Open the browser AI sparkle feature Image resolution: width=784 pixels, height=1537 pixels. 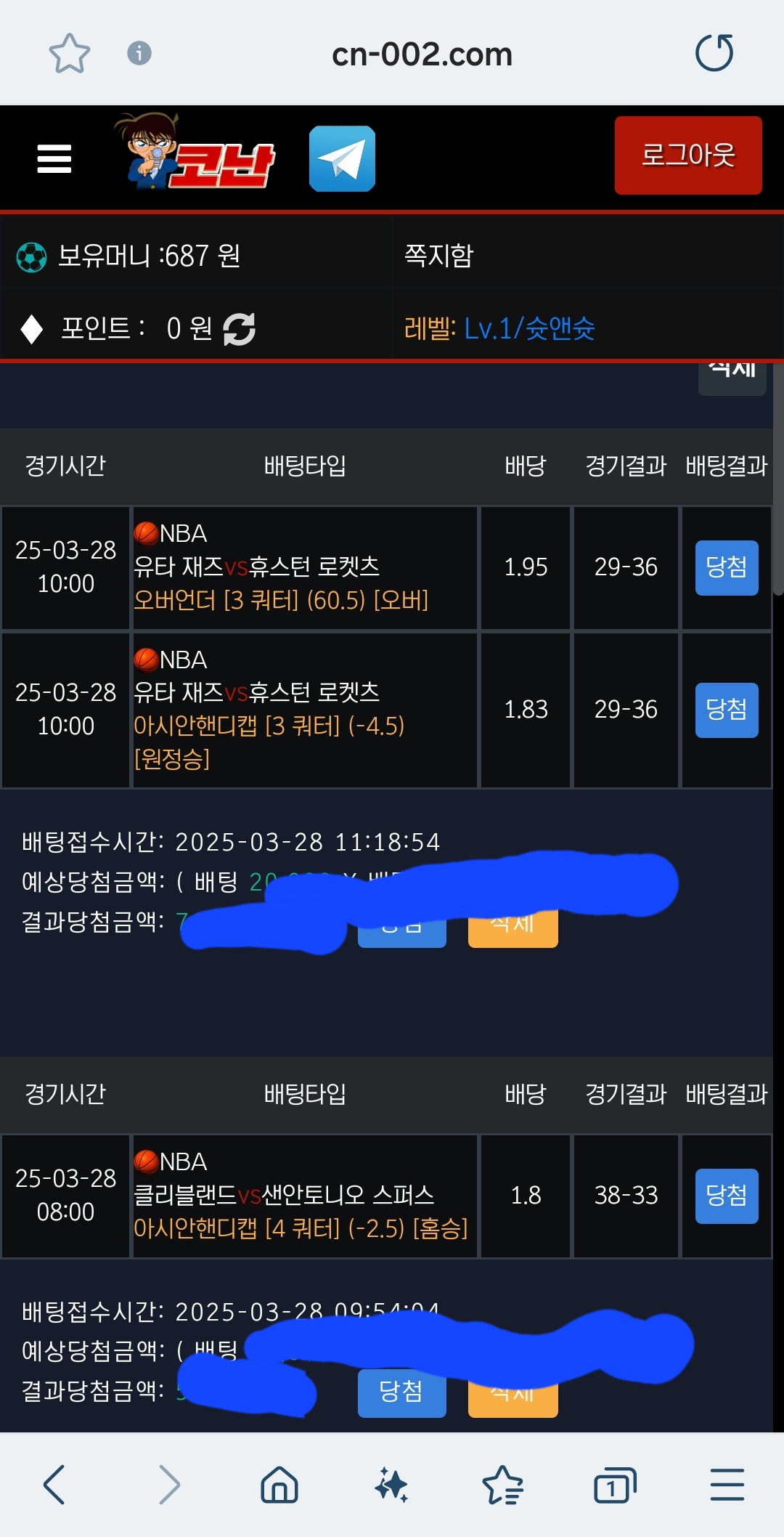click(x=391, y=1484)
